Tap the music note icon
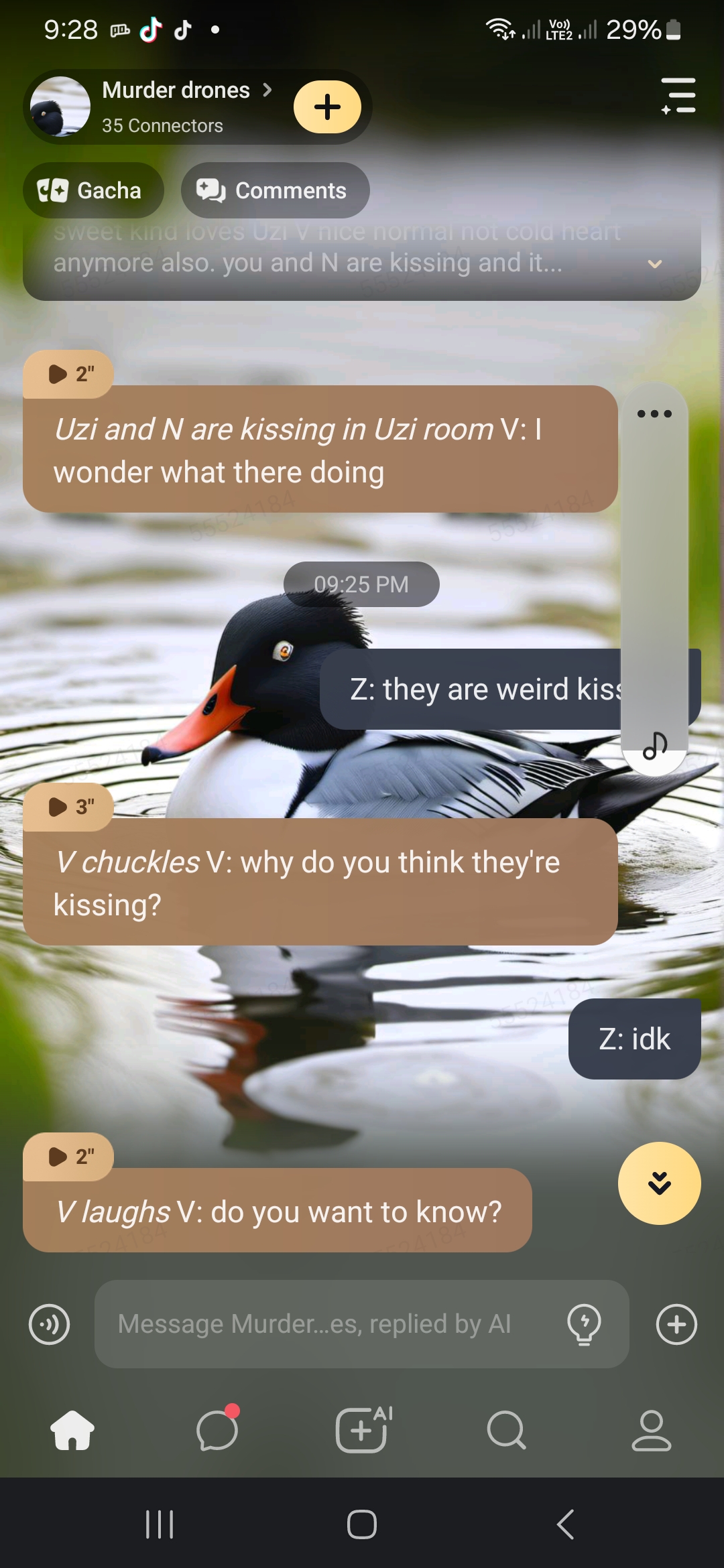Image resolution: width=724 pixels, height=1568 pixels. pos(654,745)
